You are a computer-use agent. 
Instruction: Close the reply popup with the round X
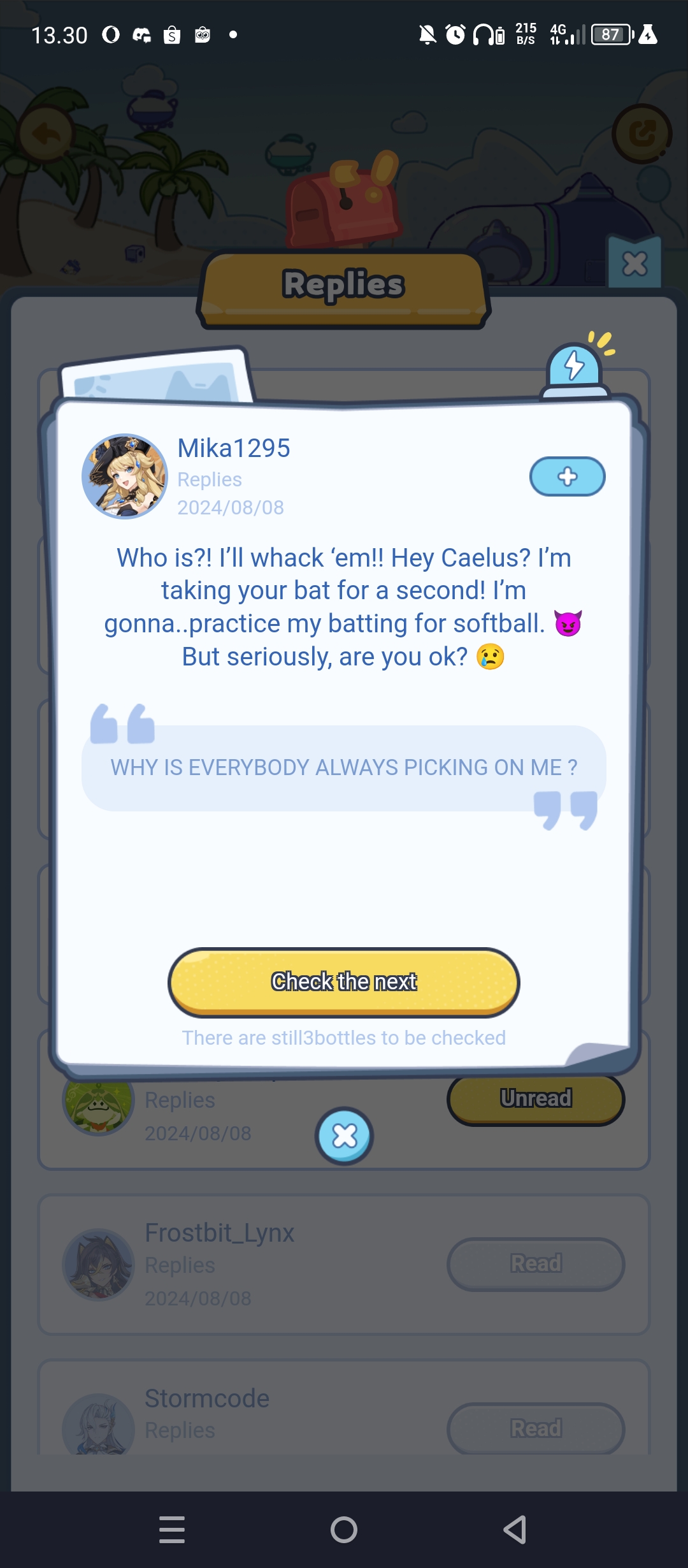click(344, 1135)
